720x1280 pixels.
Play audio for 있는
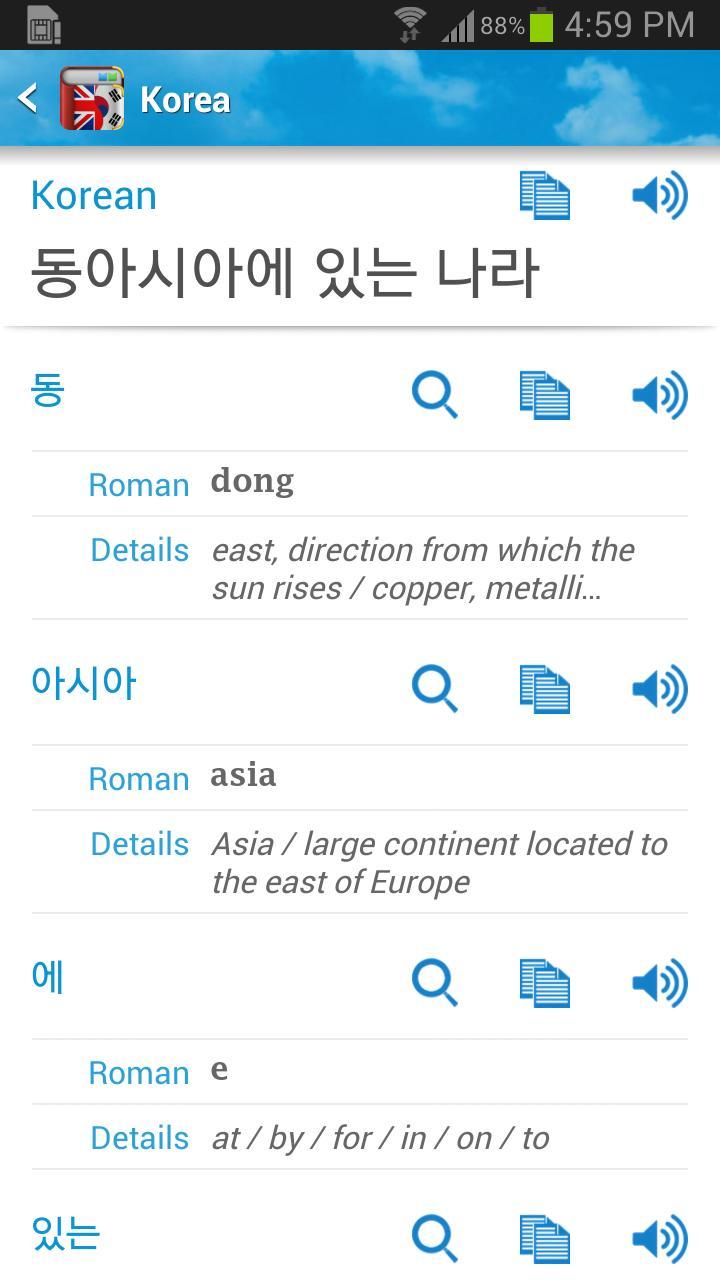tap(660, 1239)
